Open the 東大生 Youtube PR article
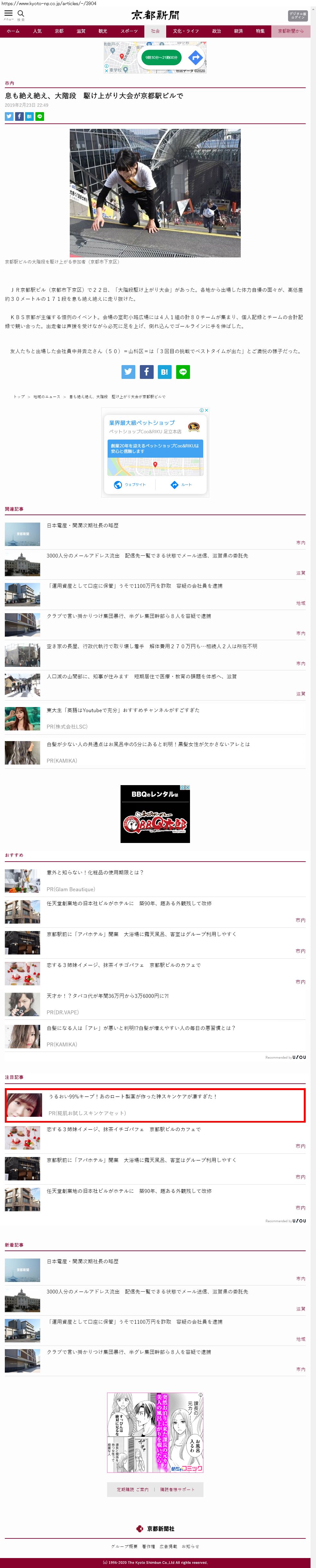 pyautogui.click(x=123, y=710)
